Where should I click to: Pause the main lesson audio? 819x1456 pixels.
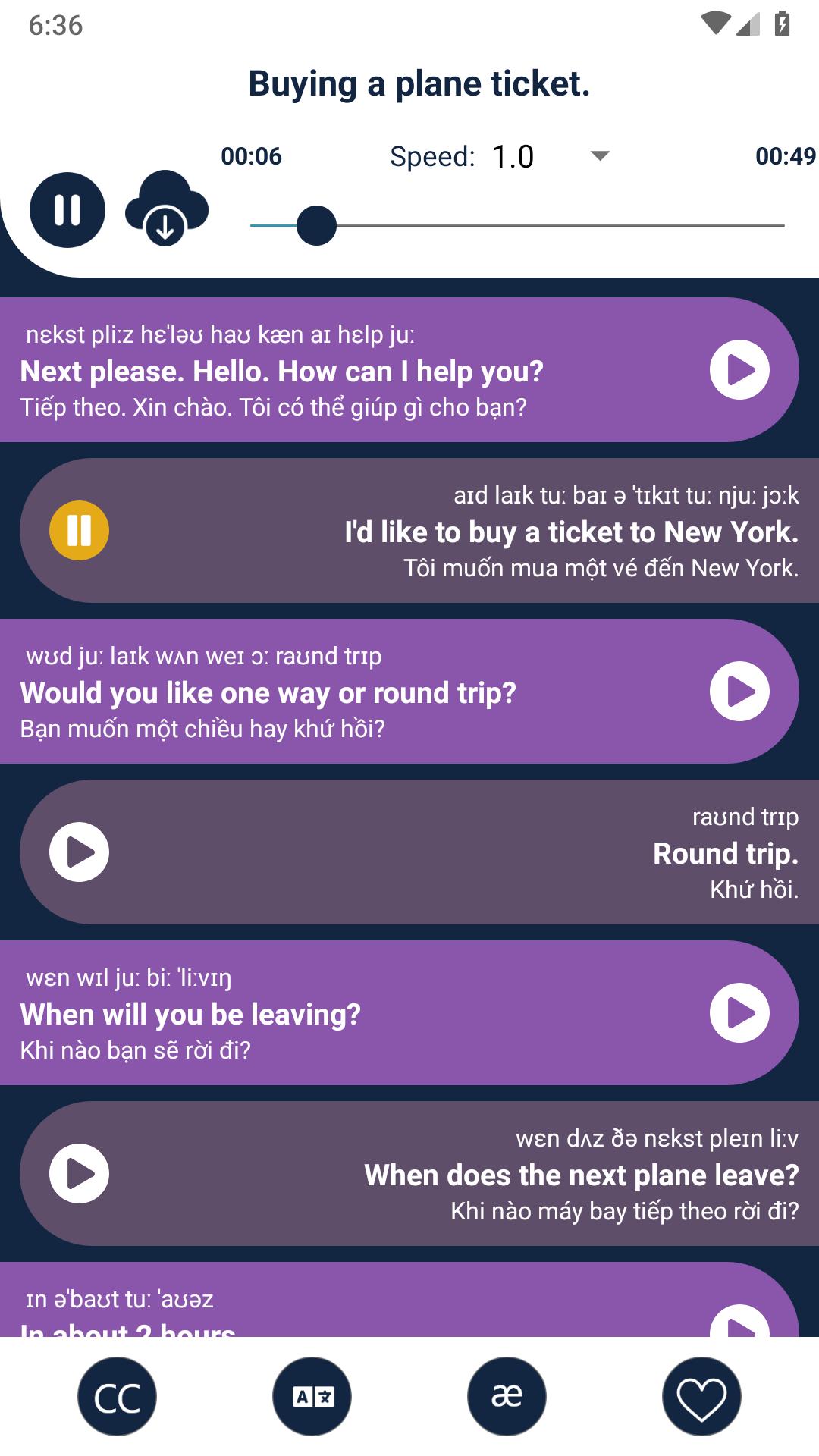pyautogui.click(x=67, y=210)
